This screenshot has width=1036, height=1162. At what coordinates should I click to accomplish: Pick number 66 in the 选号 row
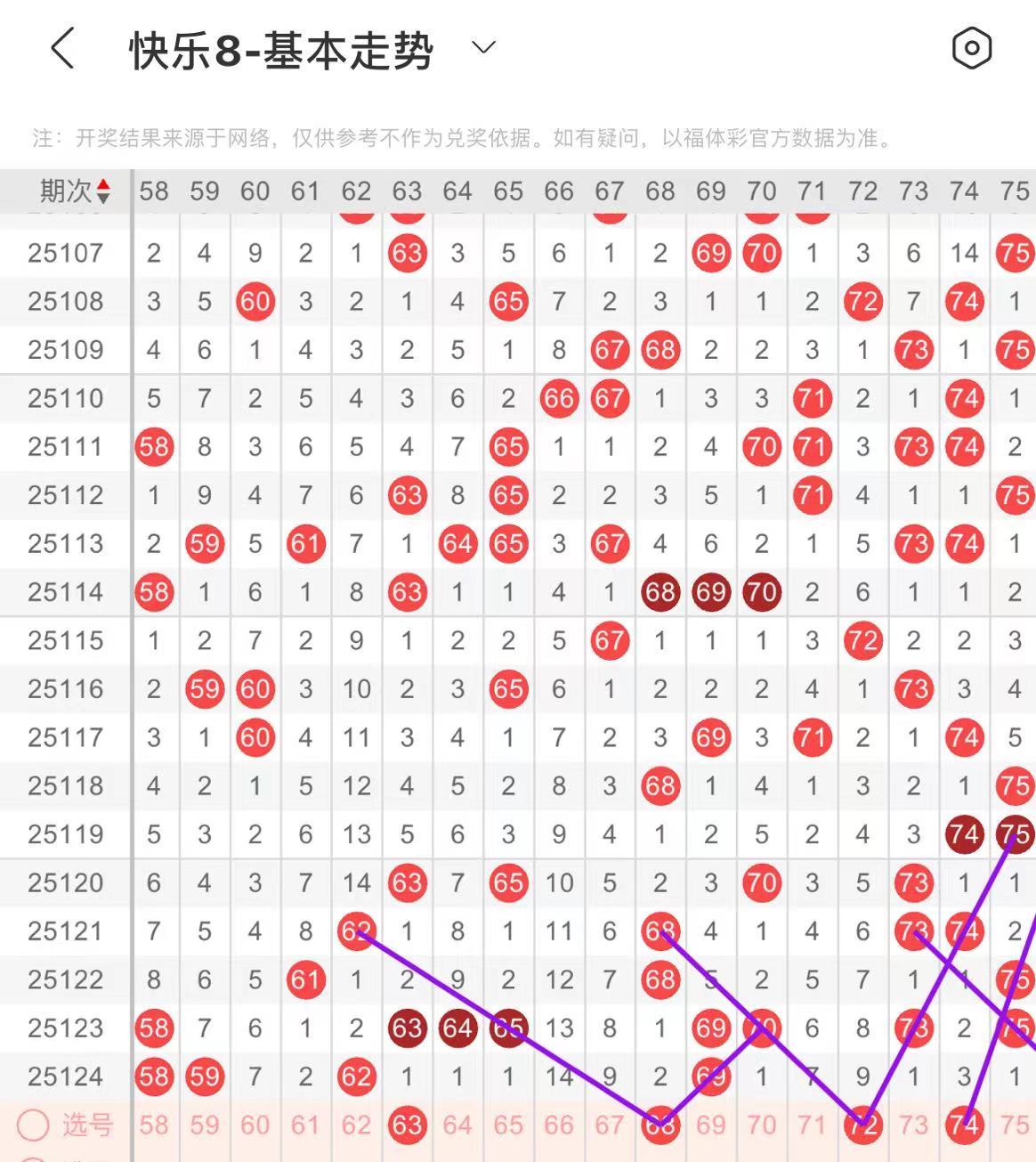point(559,1125)
